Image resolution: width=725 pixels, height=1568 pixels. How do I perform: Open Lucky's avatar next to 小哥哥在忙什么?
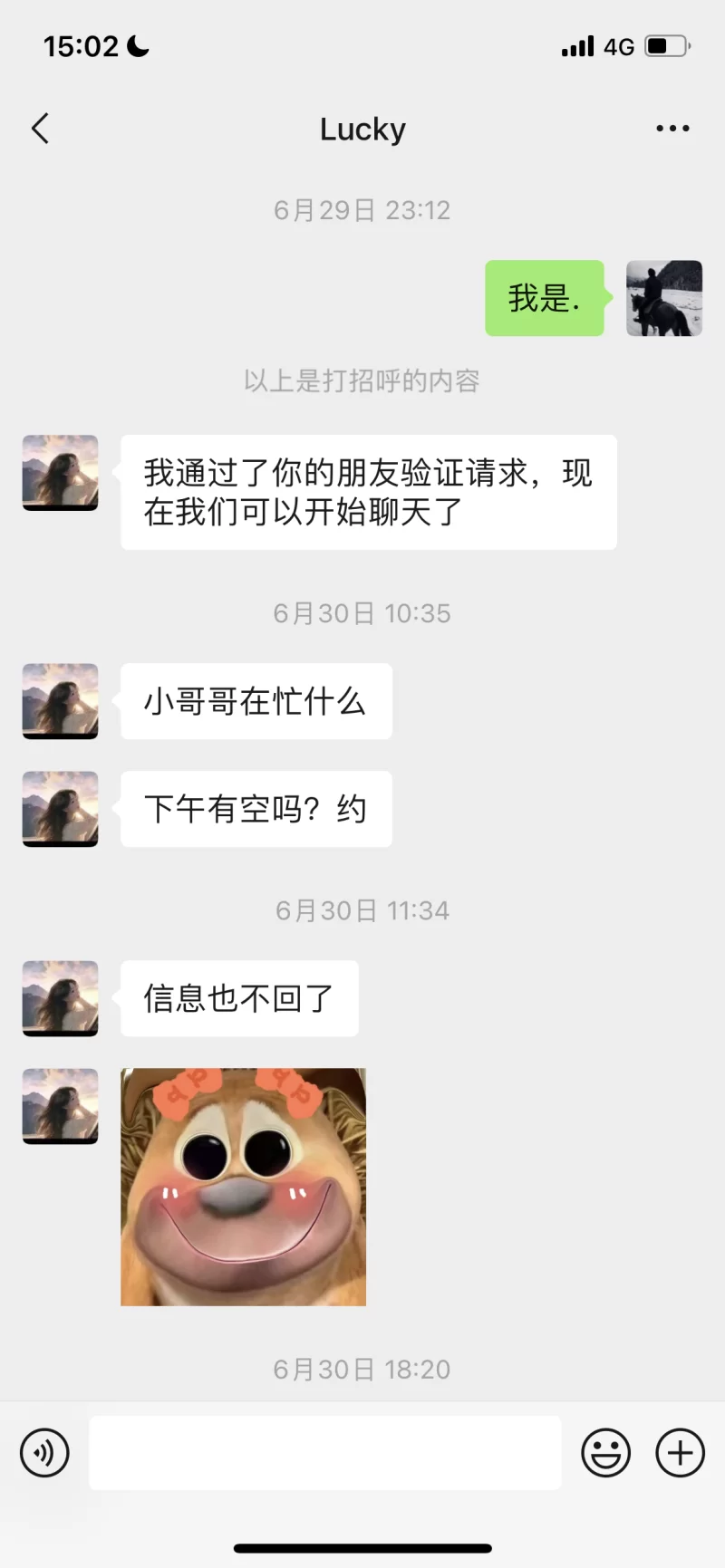click(60, 701)
